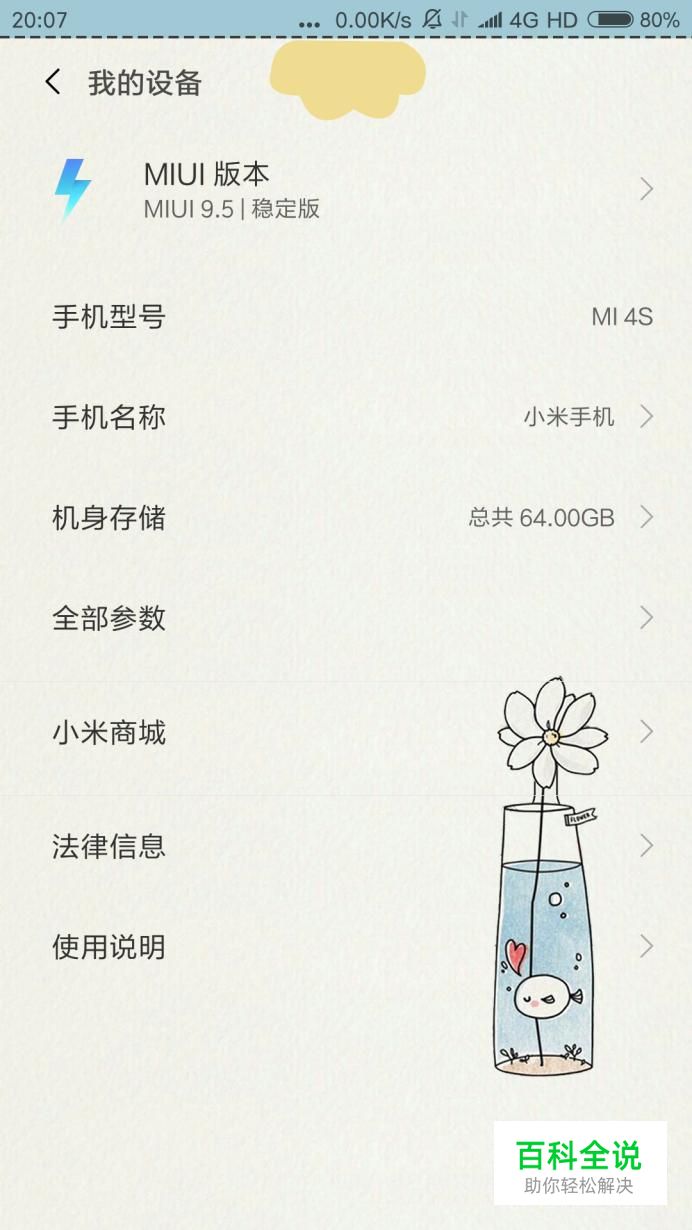Open 全部参数 specifications
This screenshot has width=692, height=1230.
pyautogui.click(x=346, y=618)
